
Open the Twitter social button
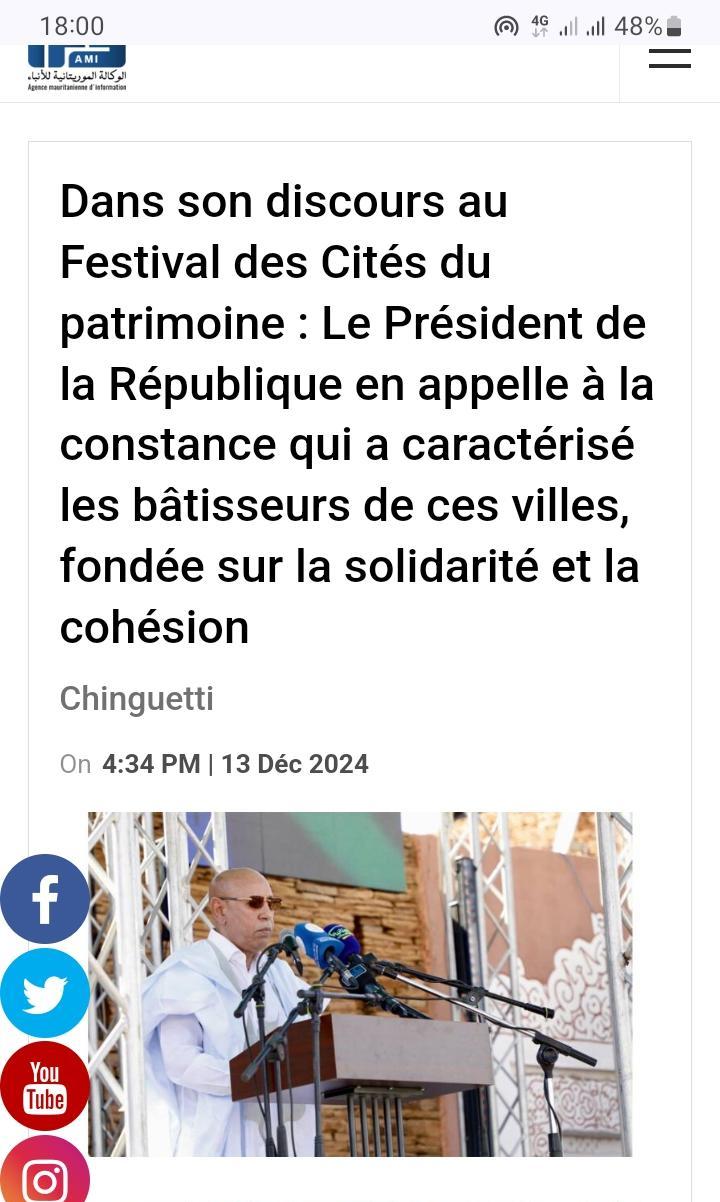tap(45, 993)
